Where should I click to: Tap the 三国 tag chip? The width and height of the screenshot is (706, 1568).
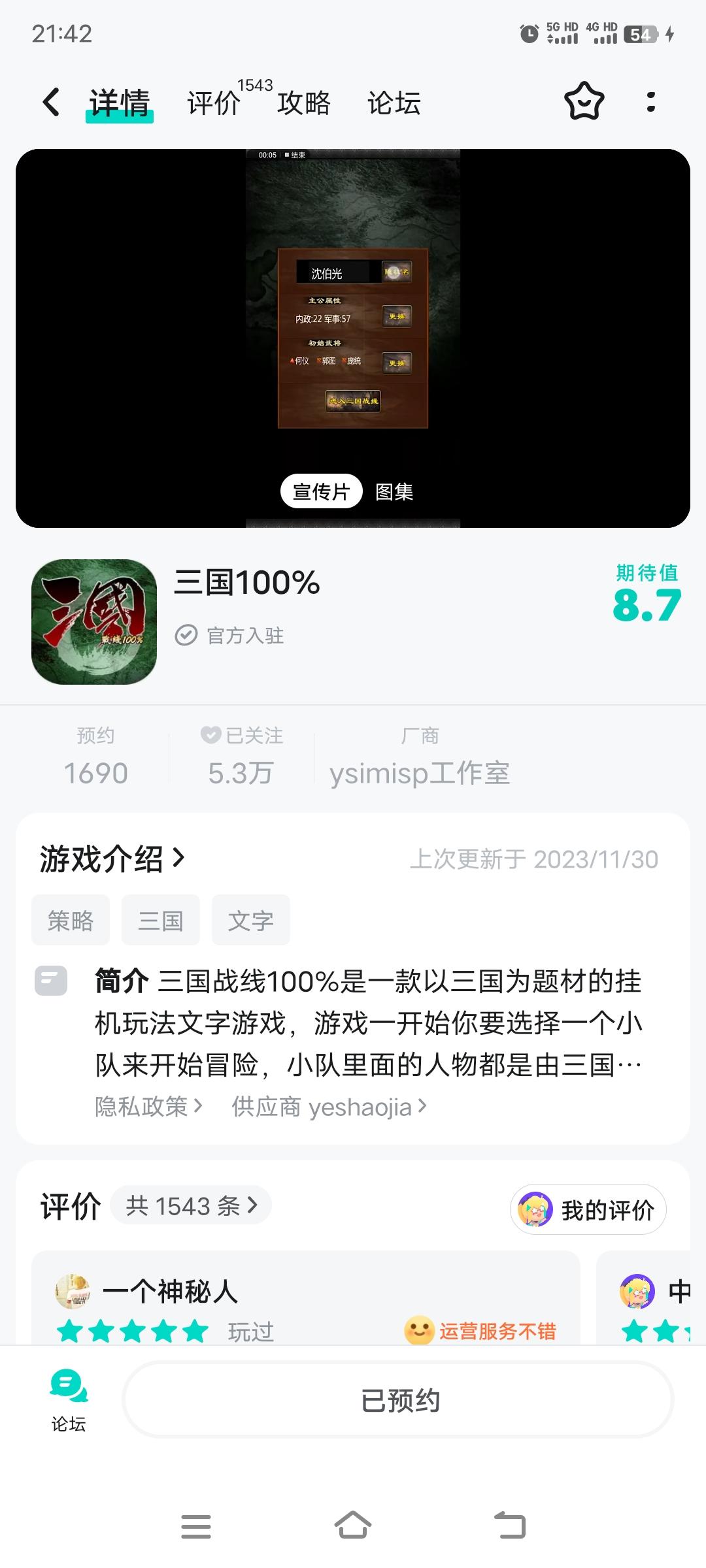click(161, 921)
